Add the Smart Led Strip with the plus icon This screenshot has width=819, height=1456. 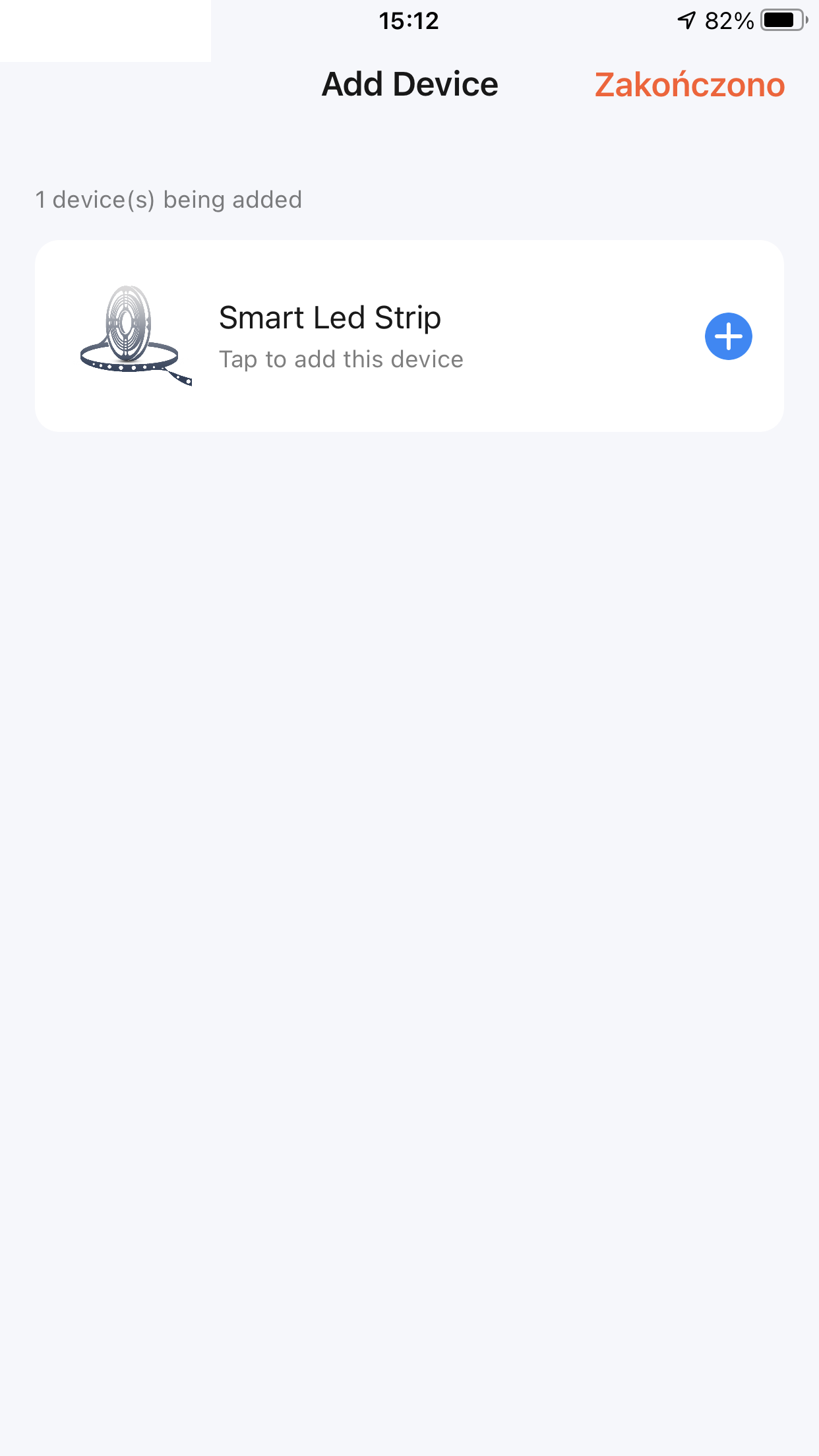click(728, 336)
